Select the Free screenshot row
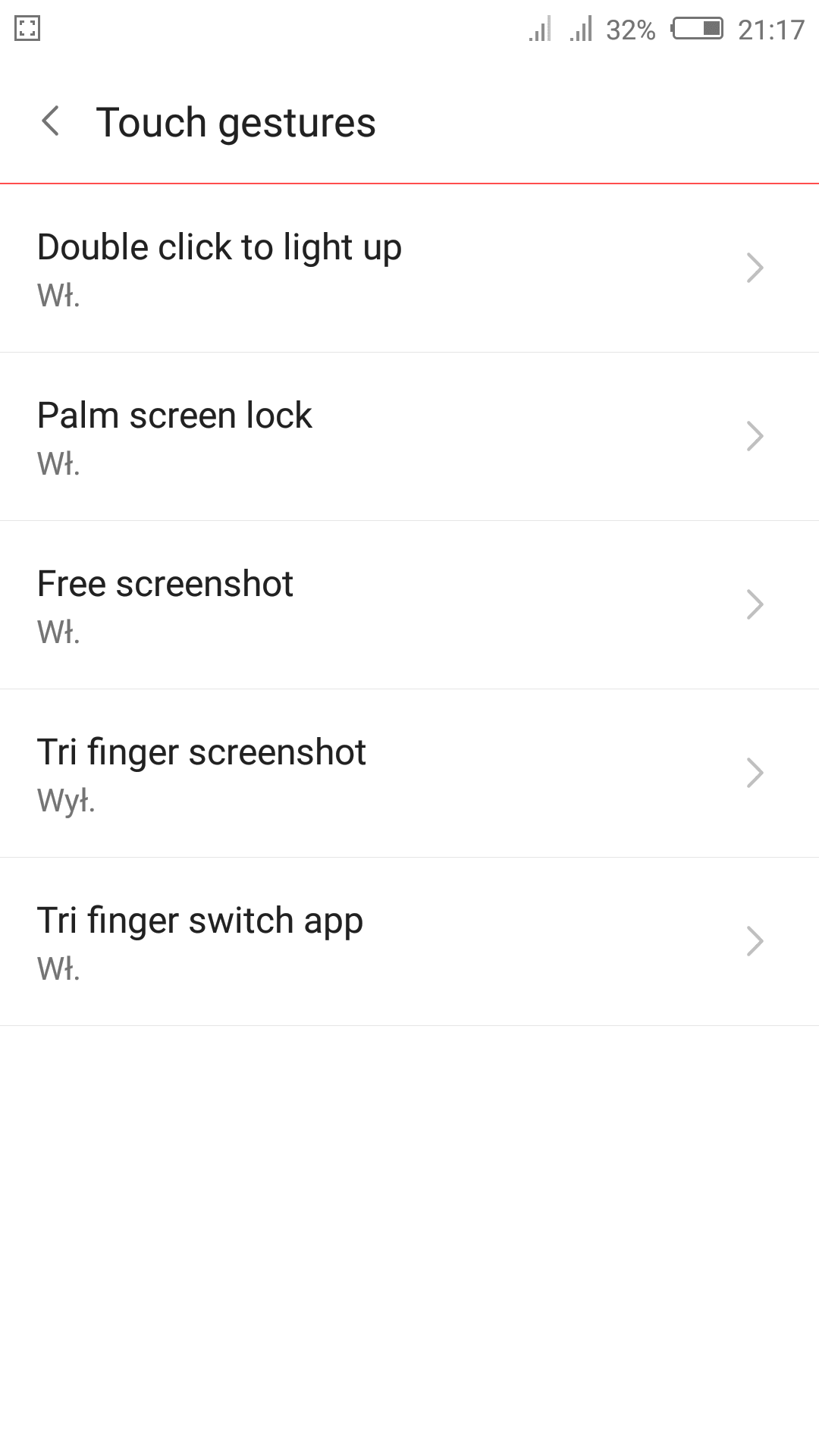 (409, 605)
